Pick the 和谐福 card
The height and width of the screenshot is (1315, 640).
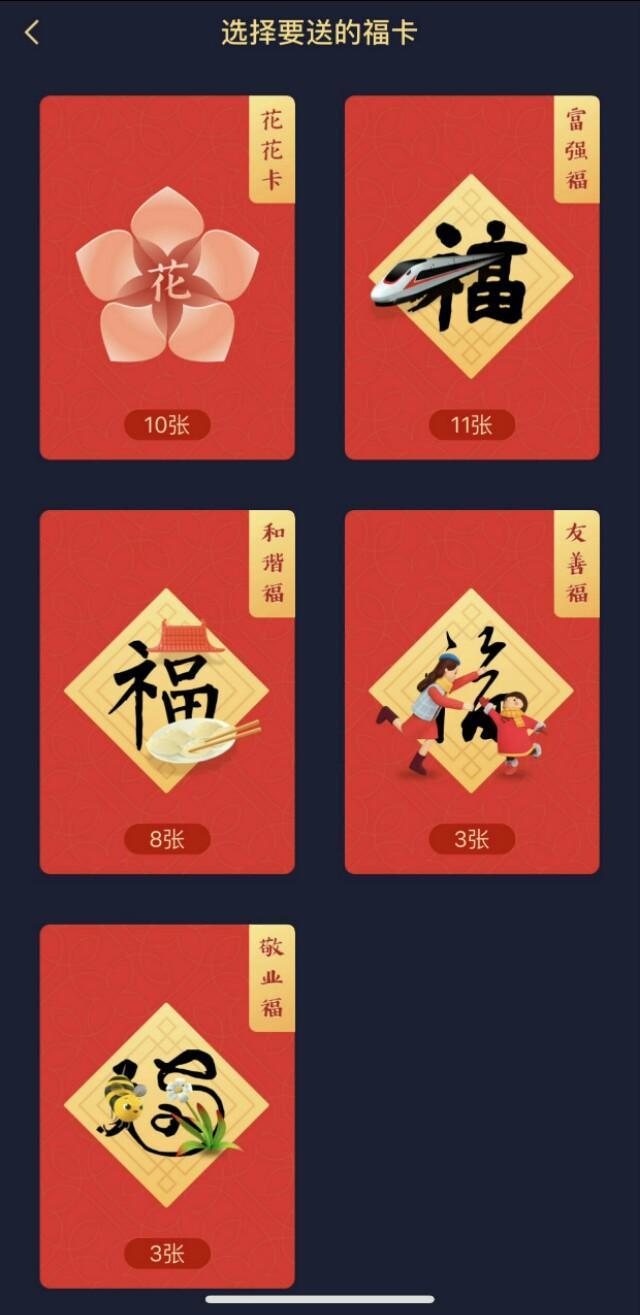167,692
